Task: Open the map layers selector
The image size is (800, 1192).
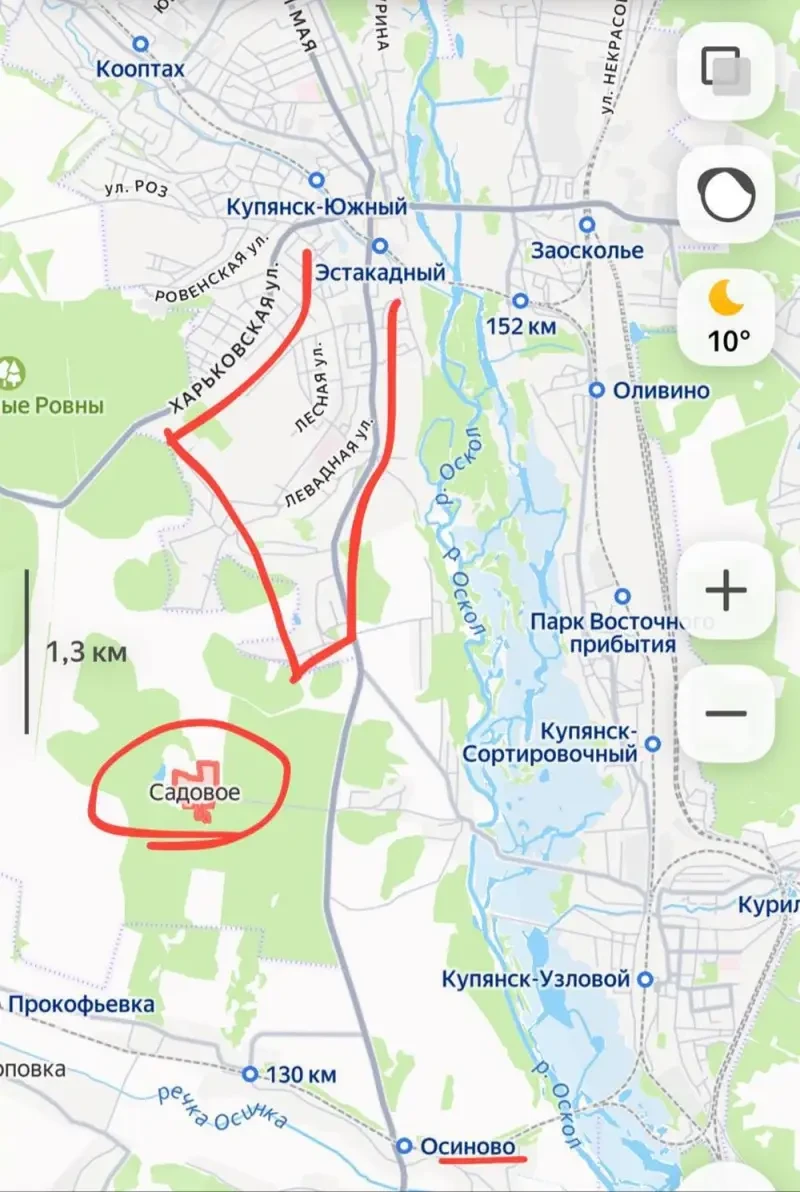Action: [x=725, y=69]
